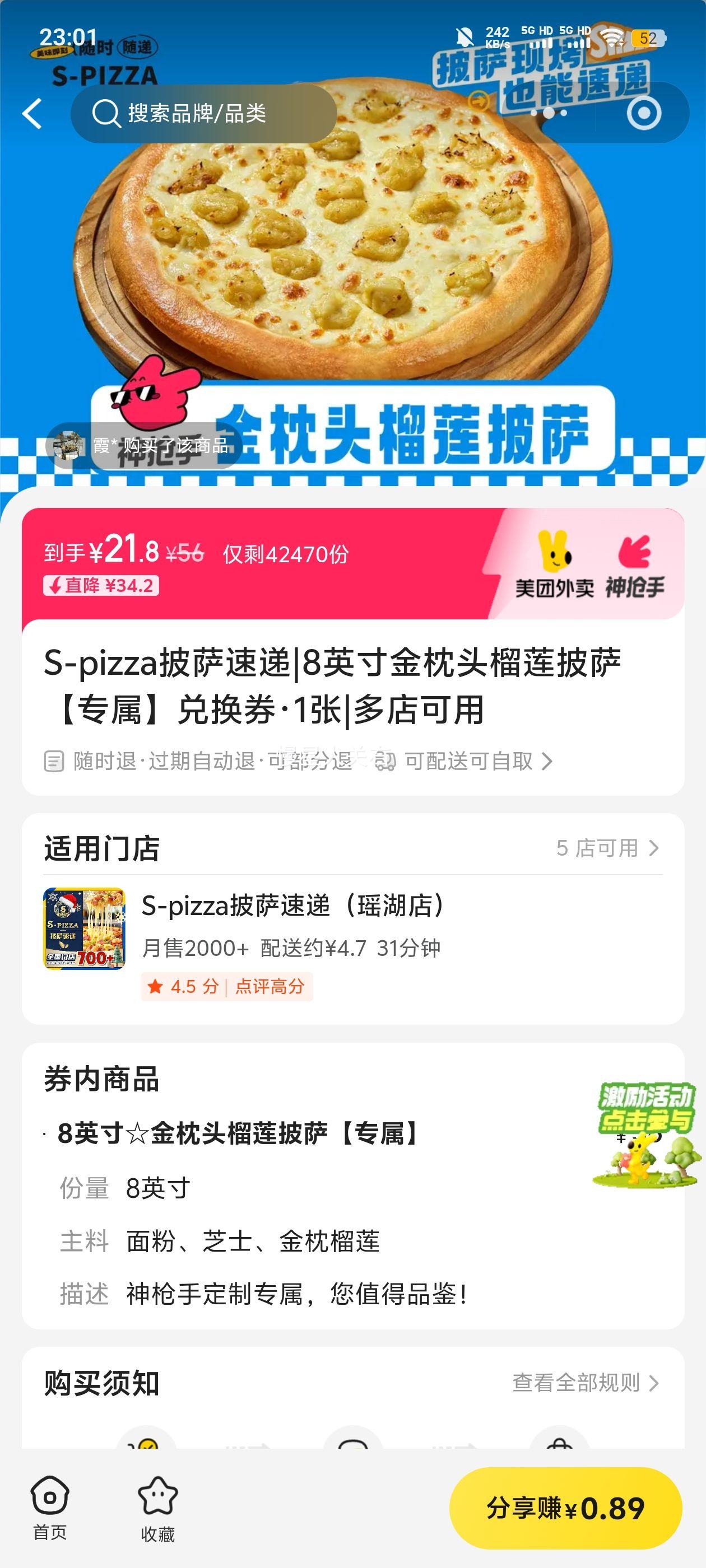
Task: Tap the 霞*购买了该商品 purchase bubble
Action: coord(145,446)
